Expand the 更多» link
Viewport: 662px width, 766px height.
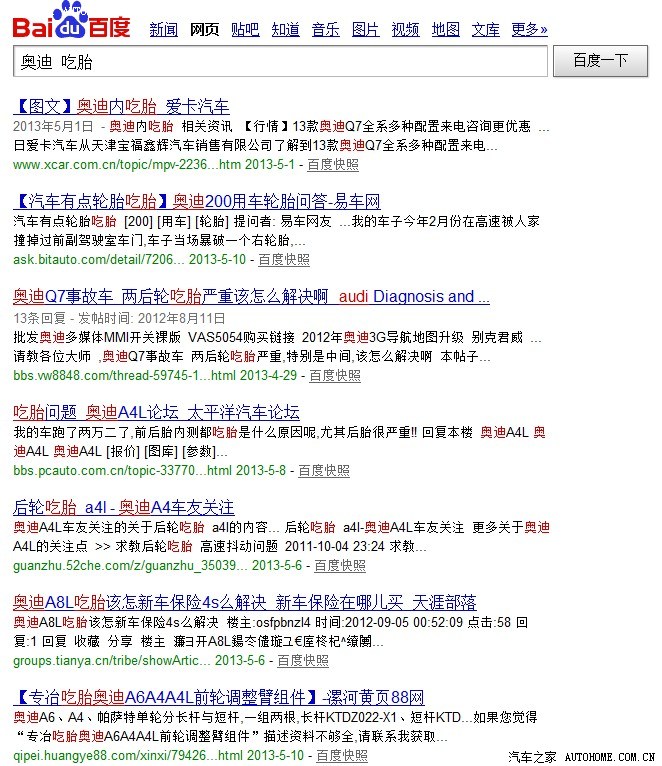click(529, 29)
